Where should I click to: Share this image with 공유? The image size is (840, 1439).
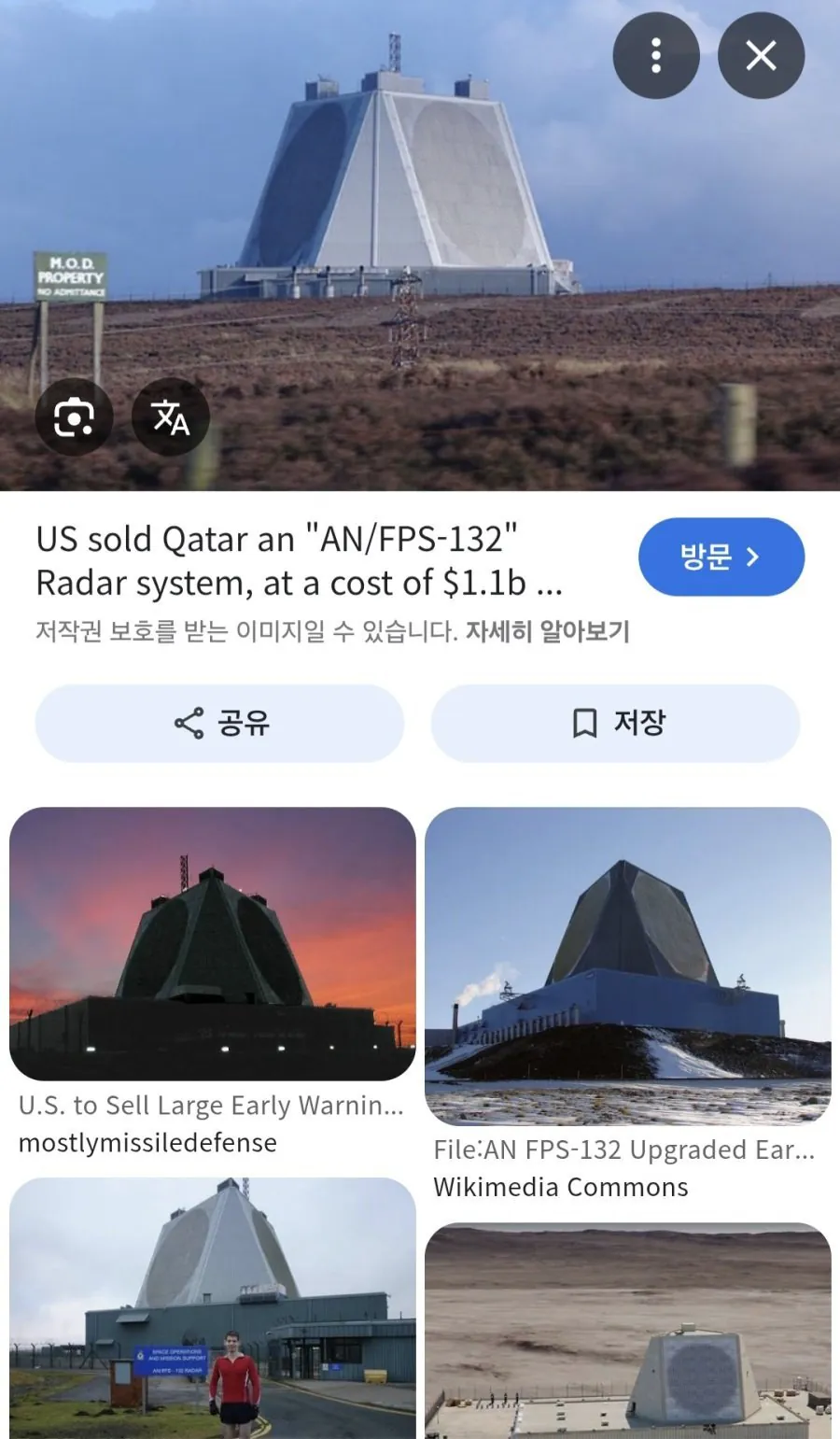220,723
